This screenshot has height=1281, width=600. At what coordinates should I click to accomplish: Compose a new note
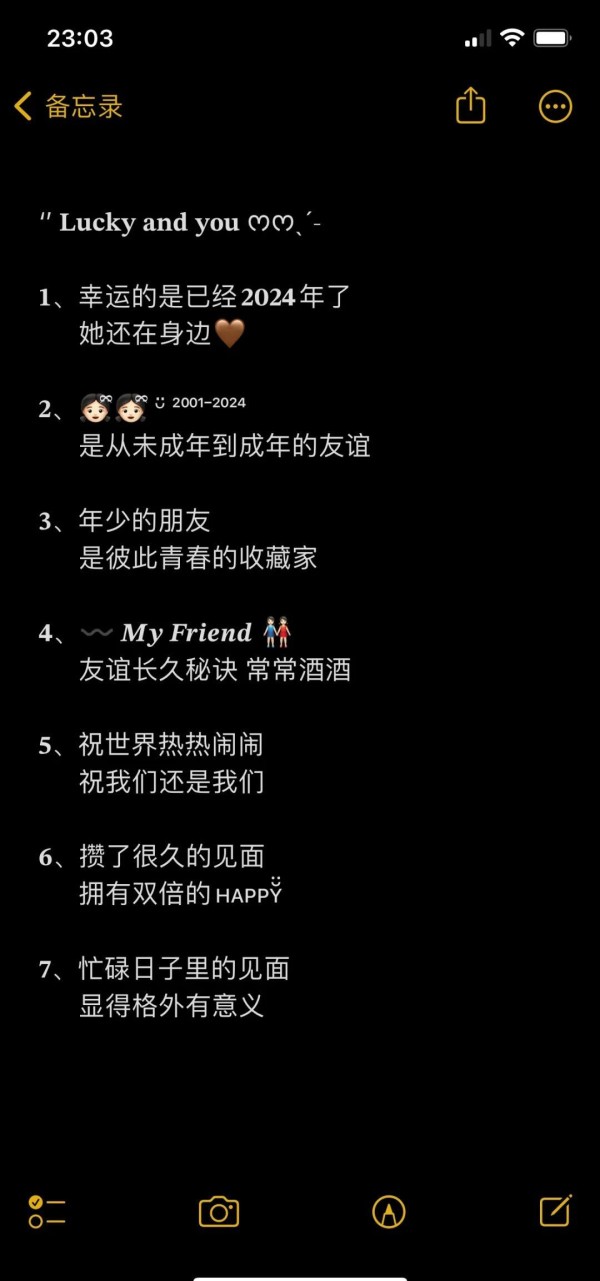(556, 1210)
